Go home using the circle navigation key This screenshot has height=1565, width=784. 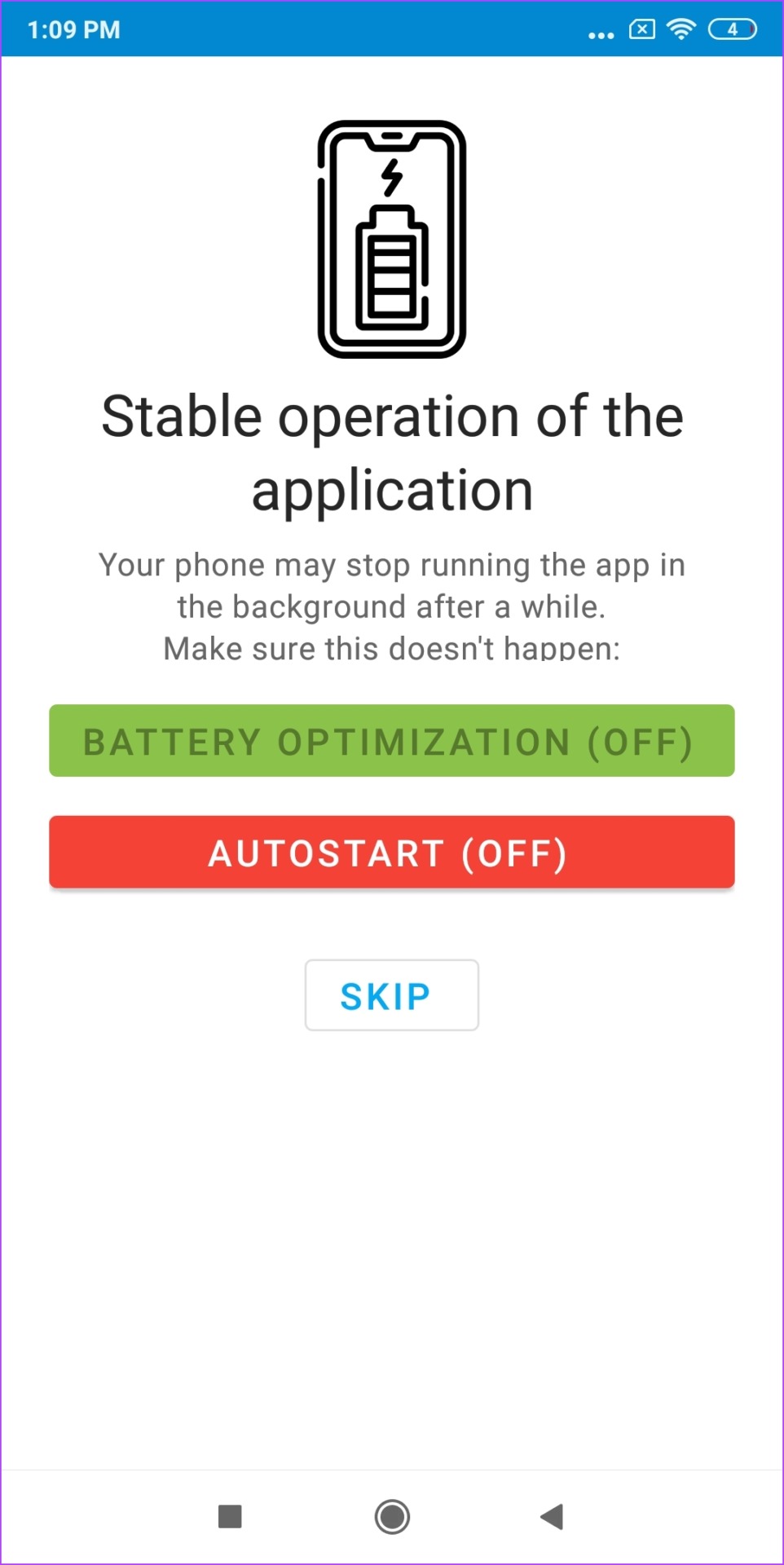coord(392,1514)
